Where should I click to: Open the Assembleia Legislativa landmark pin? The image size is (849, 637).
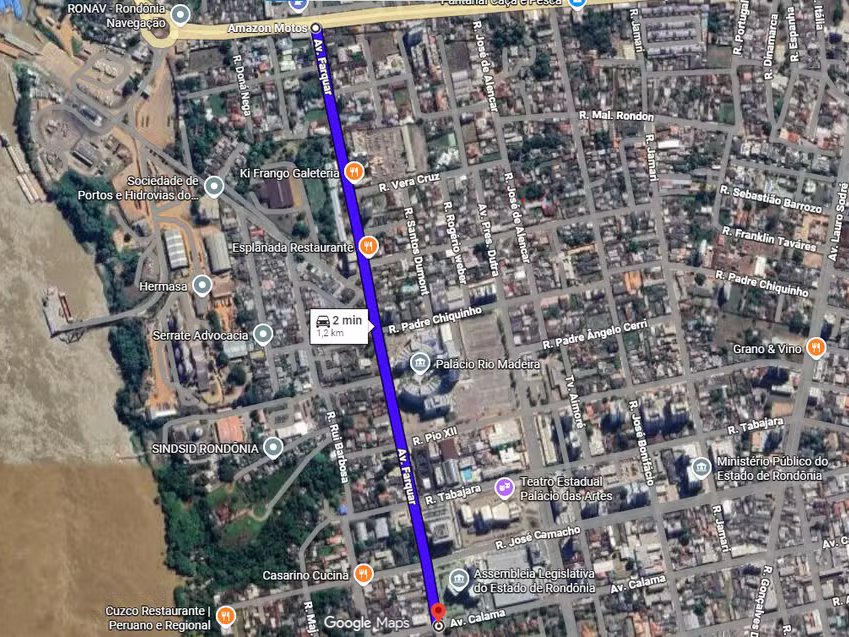458,579
